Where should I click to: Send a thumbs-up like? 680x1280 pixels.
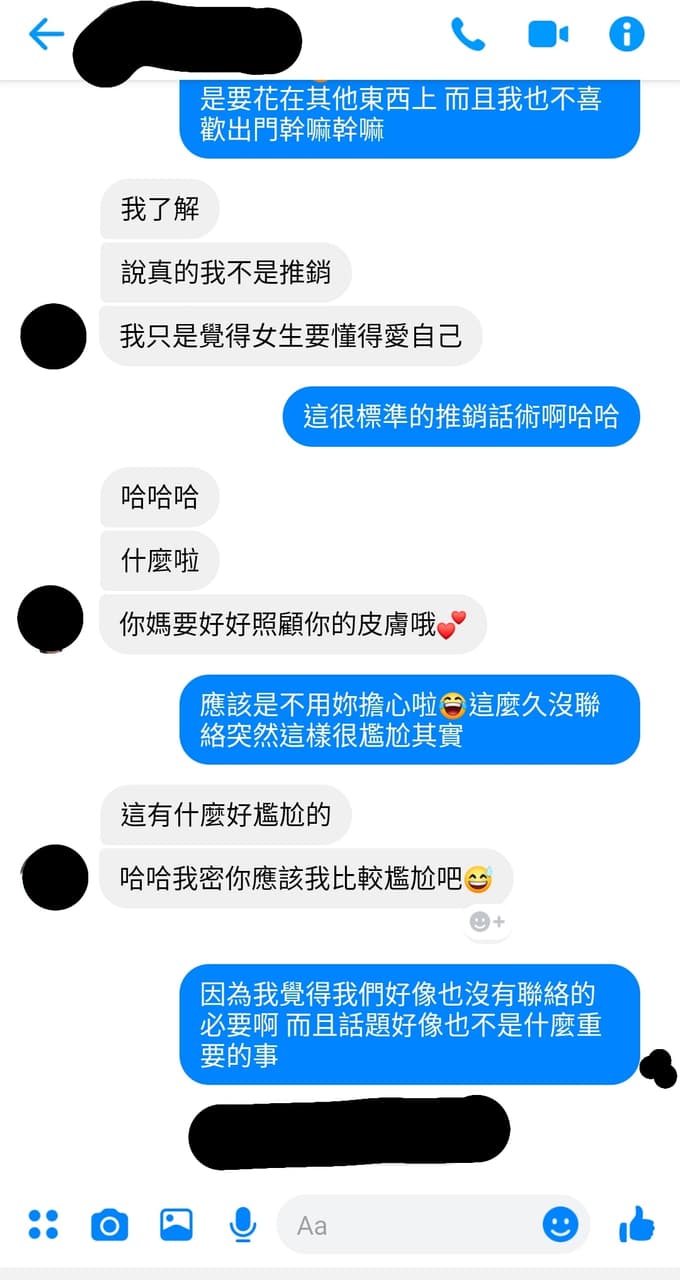coord(636,1224)
